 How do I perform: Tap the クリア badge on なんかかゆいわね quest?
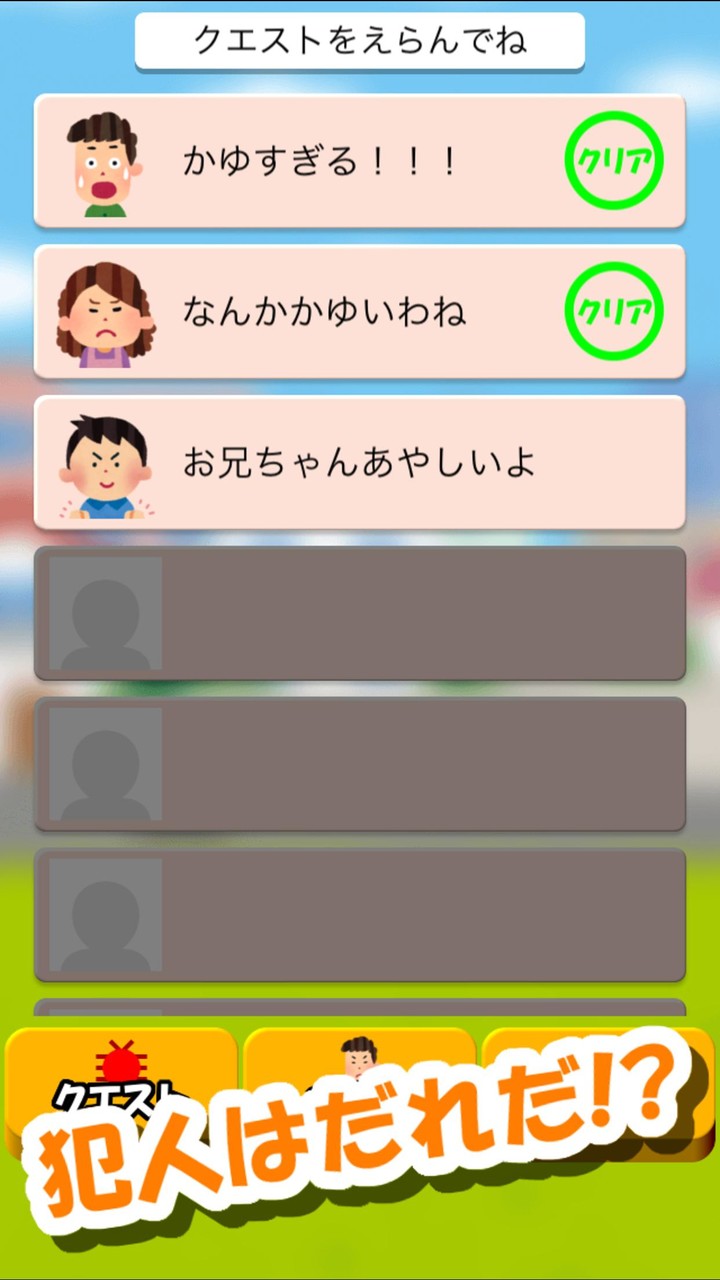(614, 312)
